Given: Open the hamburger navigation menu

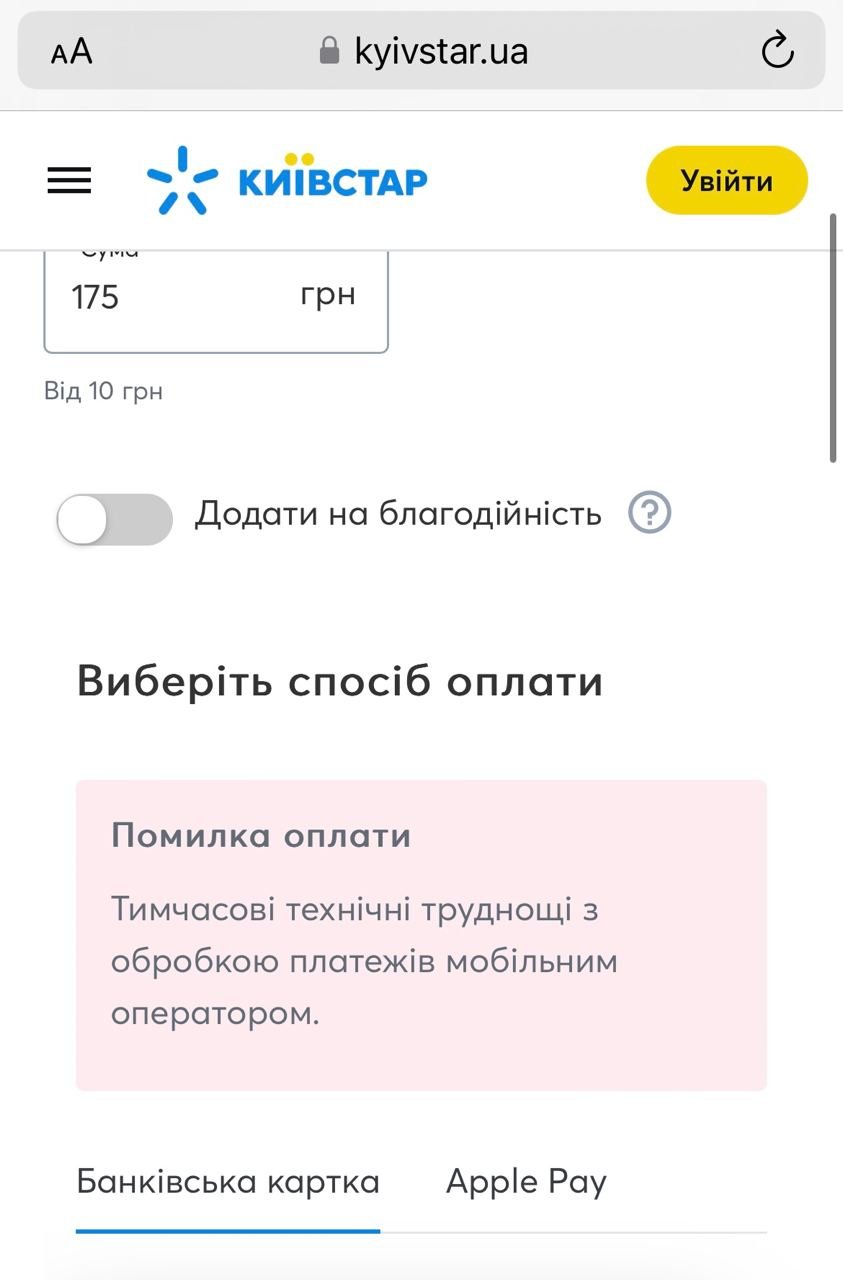Looking at the screenshot, I should click(68, 180).
